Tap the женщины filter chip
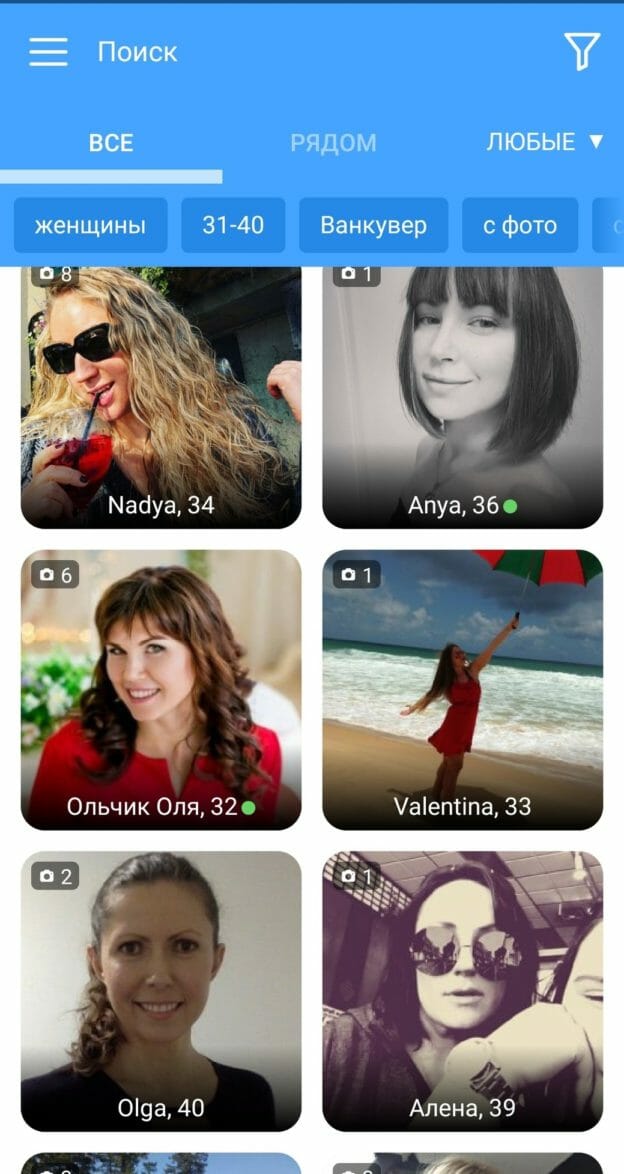The height and width of the screenshot is (1174, 624). click(91, 225)
